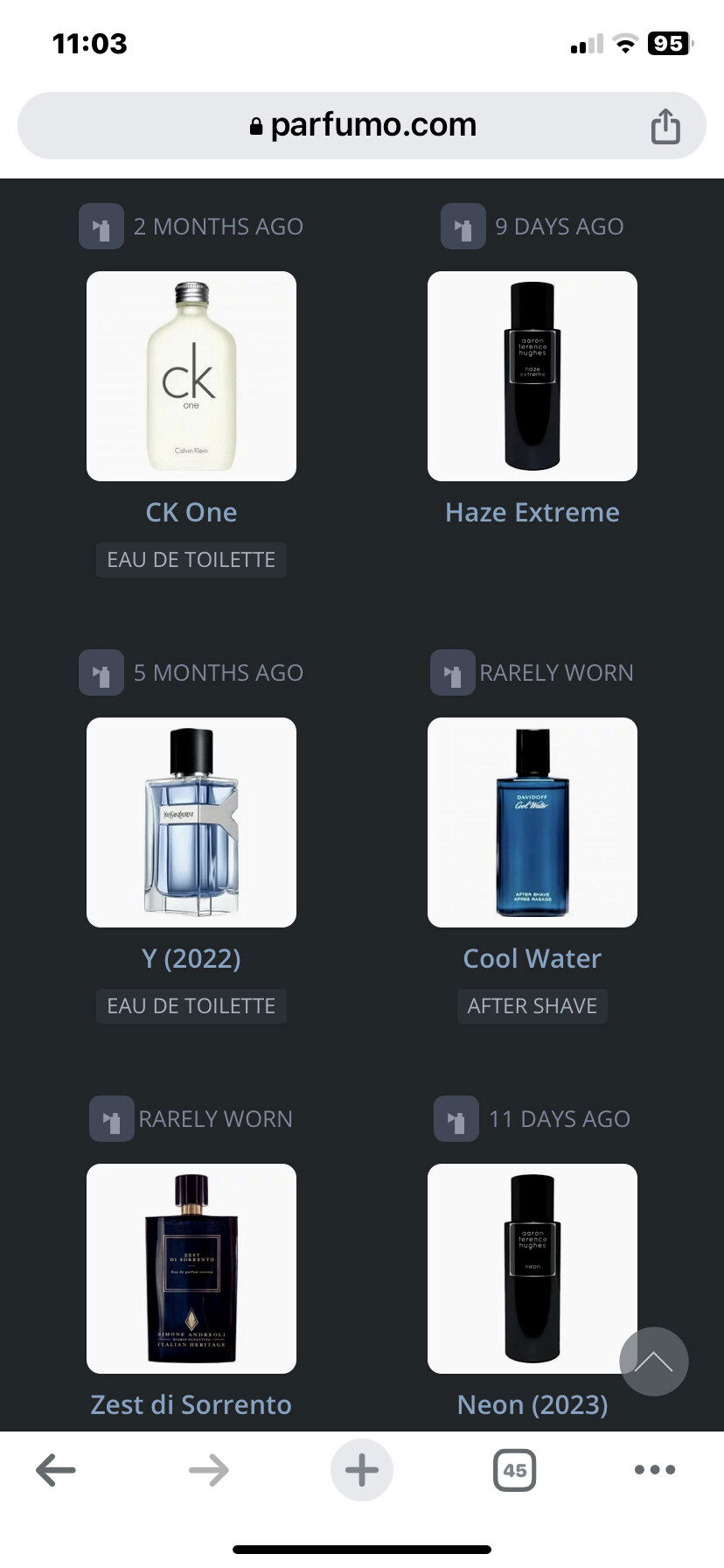Screen dimensions: 724x1568
Task: Tap the parfumo.com address bar
Action: click(362, 125)
